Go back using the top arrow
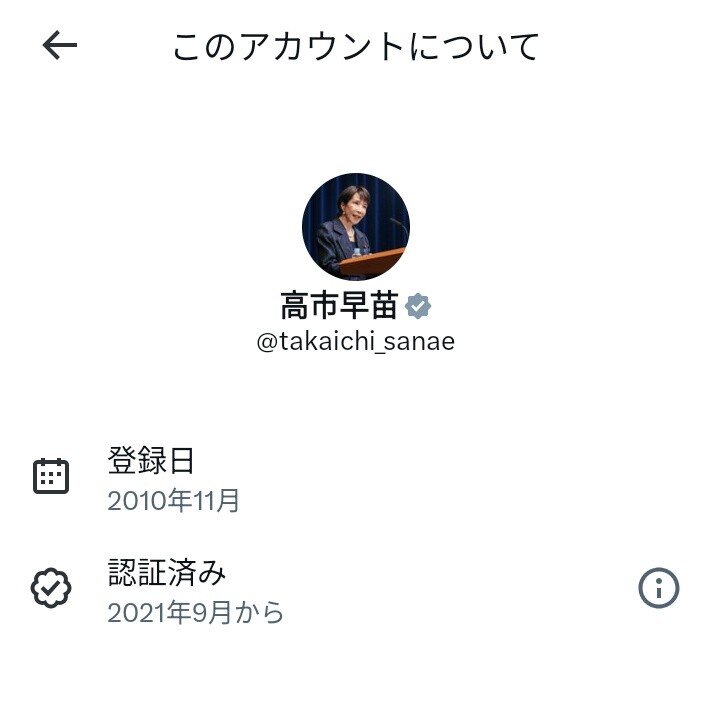This screenshot has width=715, height=707. (x=60, y=45)
